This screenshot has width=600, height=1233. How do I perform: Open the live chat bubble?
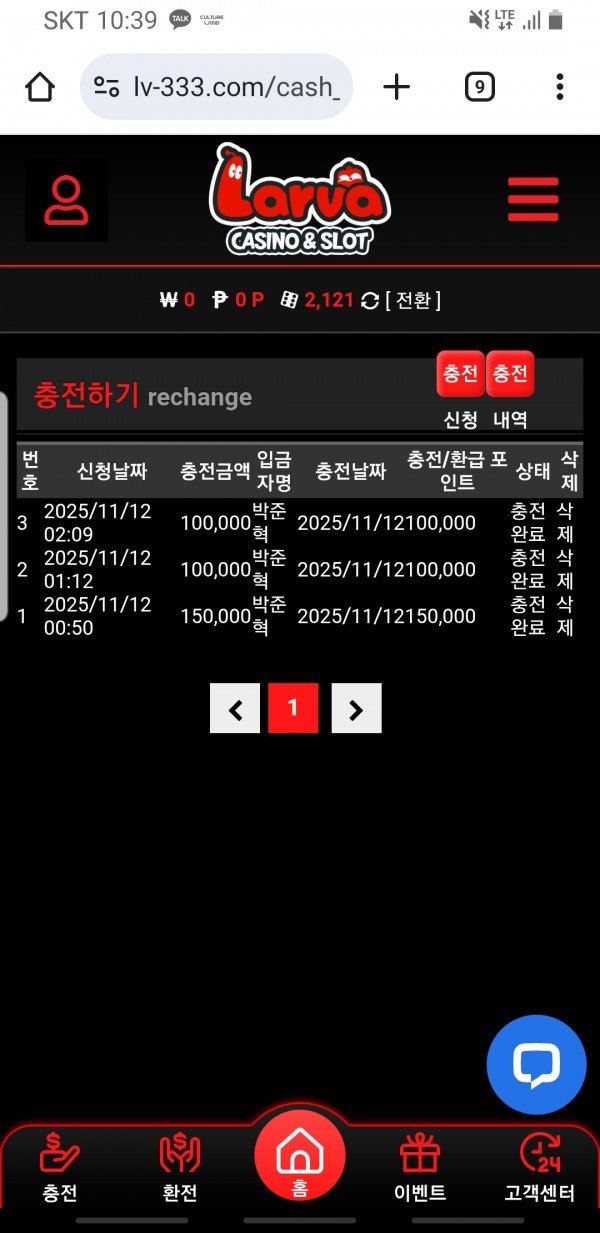point(536,1065)
